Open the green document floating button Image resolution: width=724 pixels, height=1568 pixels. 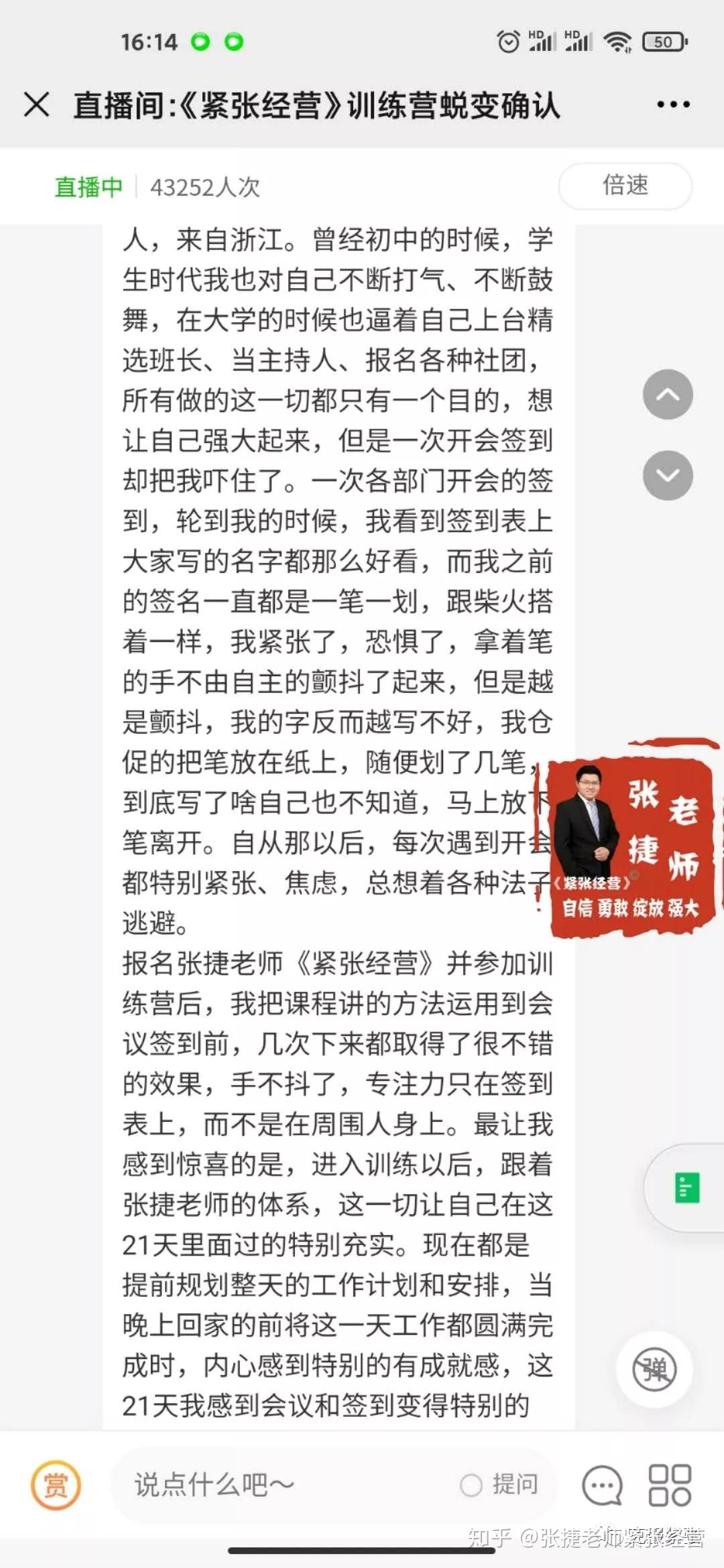[x=686, y=1188]
